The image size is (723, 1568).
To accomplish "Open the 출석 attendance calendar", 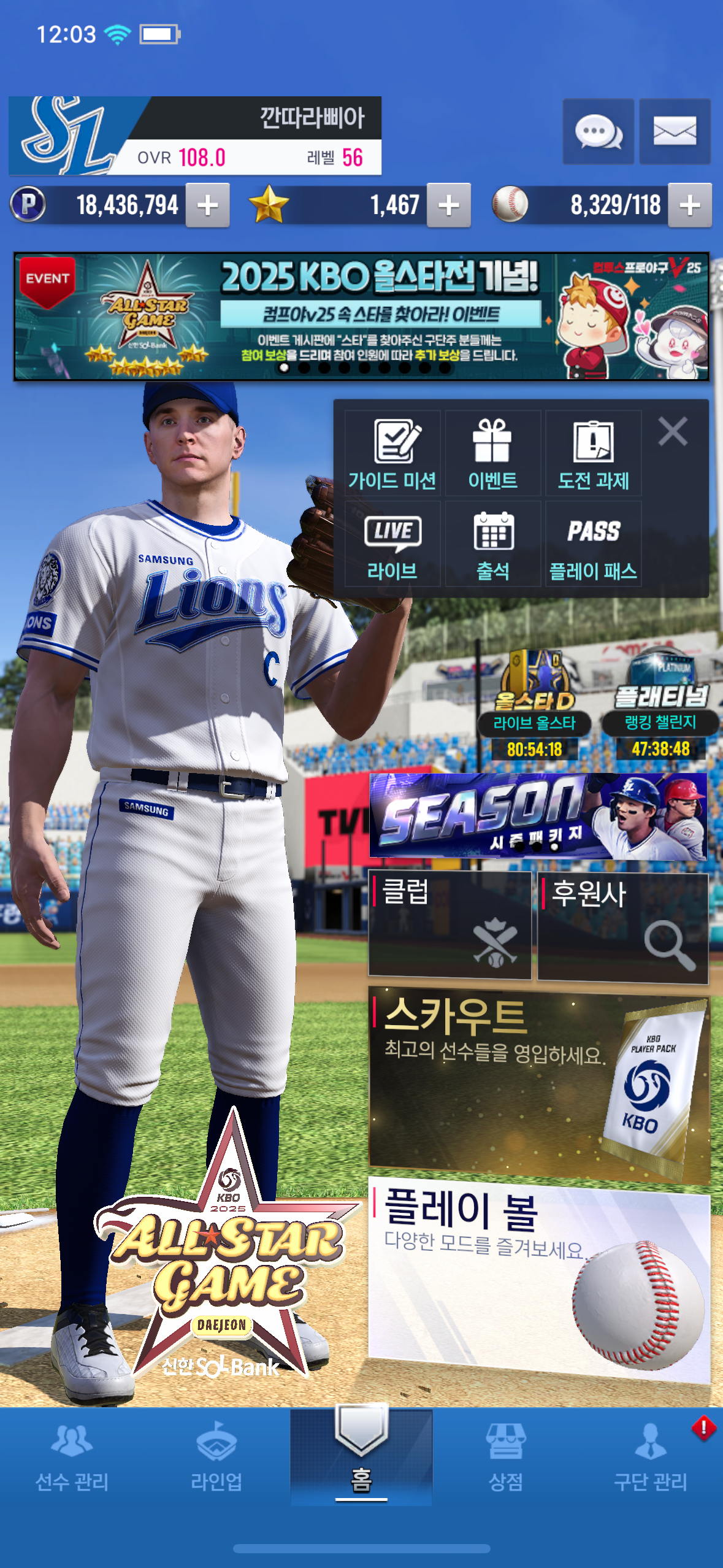I will tap(492, 544).
